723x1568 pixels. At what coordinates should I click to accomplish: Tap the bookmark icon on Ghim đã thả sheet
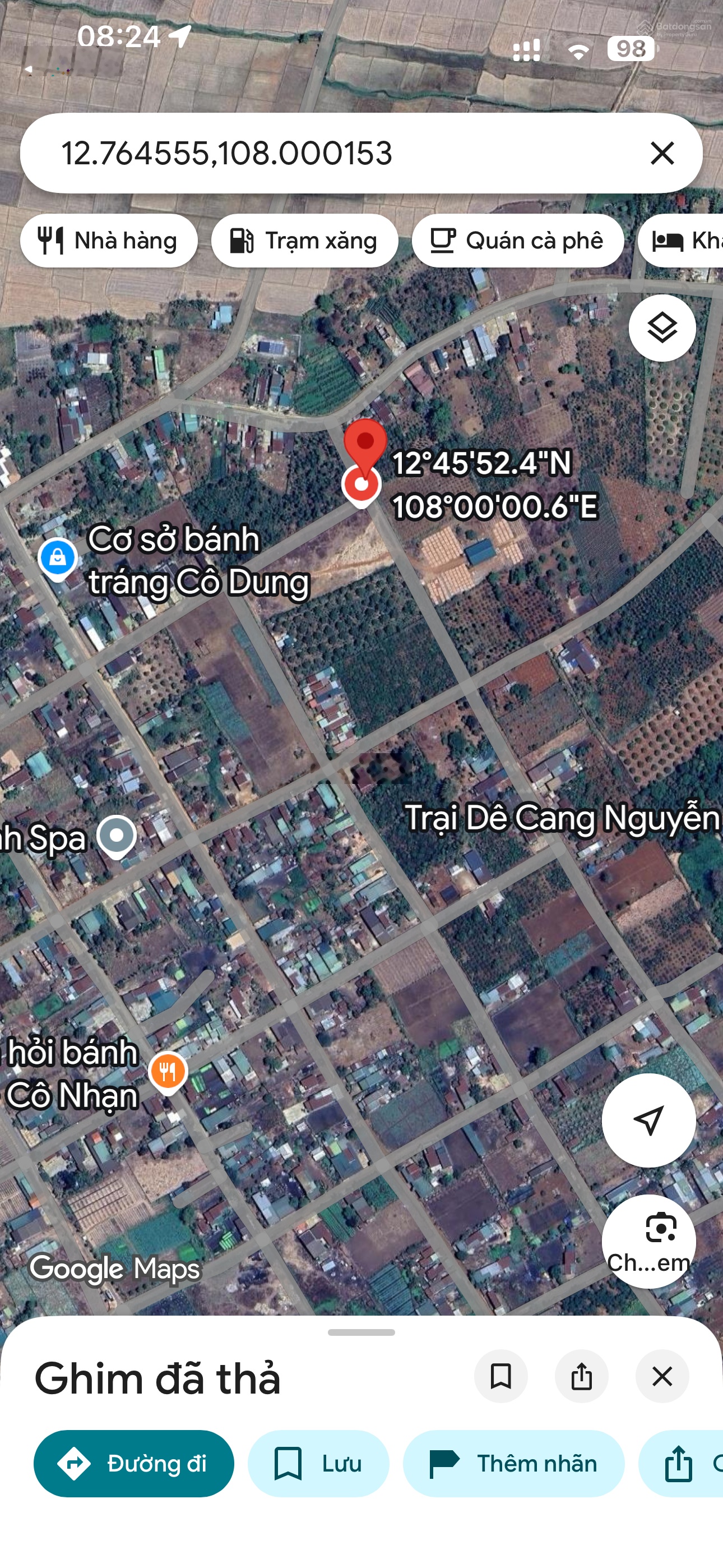(x=500, y=1377)
